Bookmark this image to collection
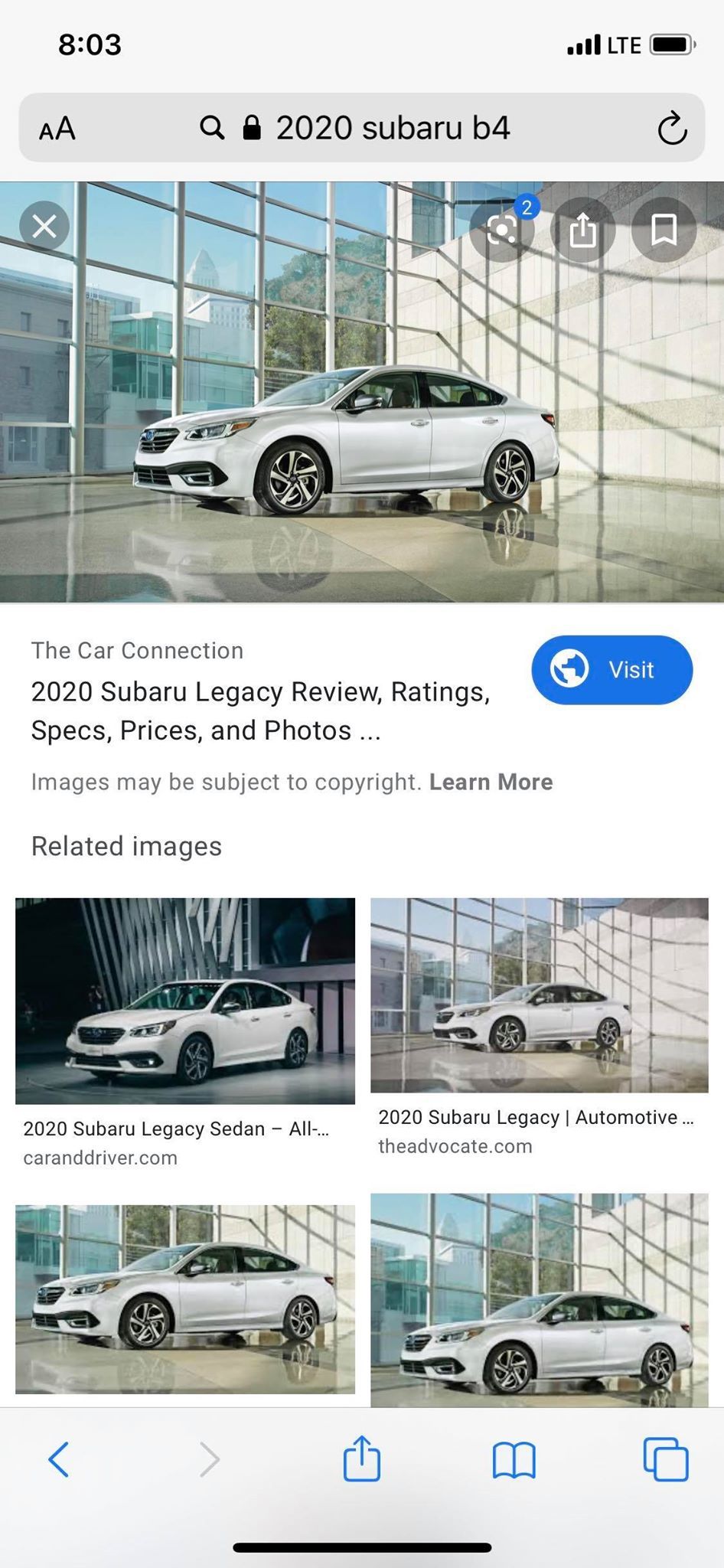 click(x=664, y=230)
